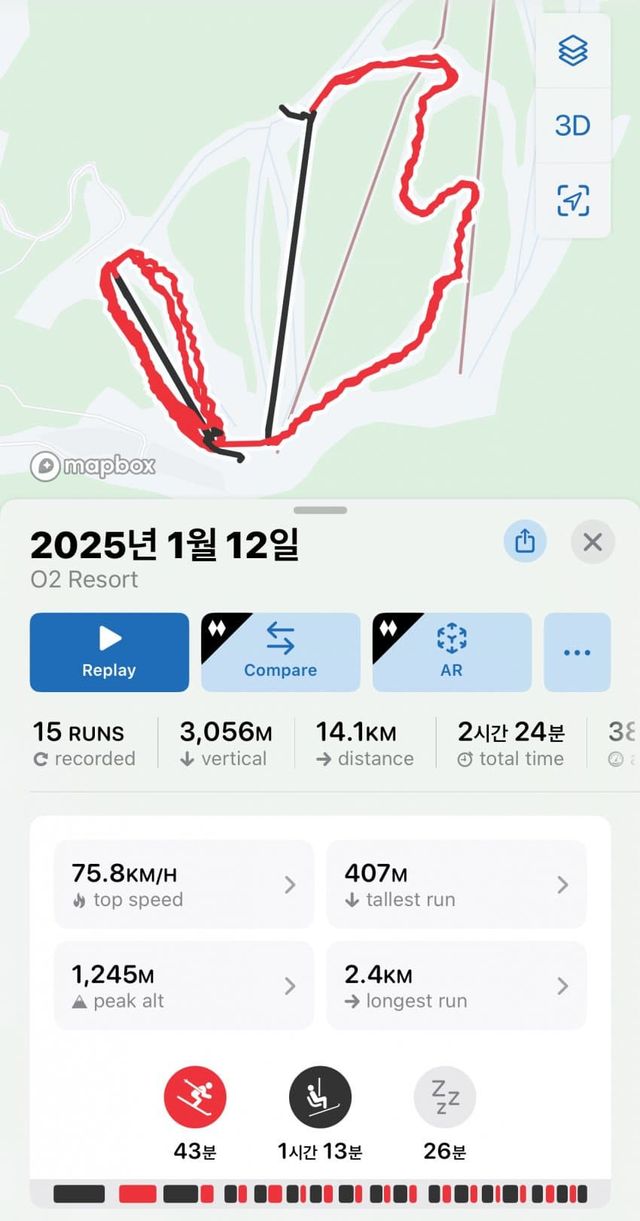640x1221 pixels.
Task: Open the longest run details
Action: (456, 986)
